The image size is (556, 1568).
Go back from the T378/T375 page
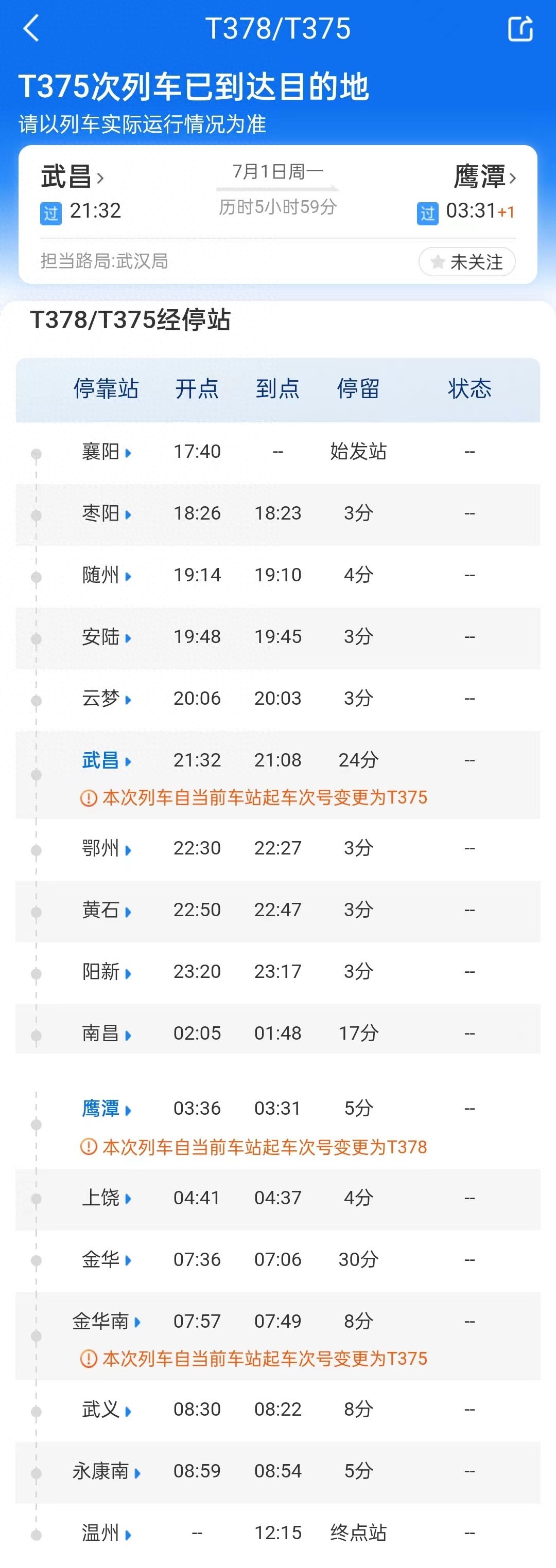click(30, 29)
